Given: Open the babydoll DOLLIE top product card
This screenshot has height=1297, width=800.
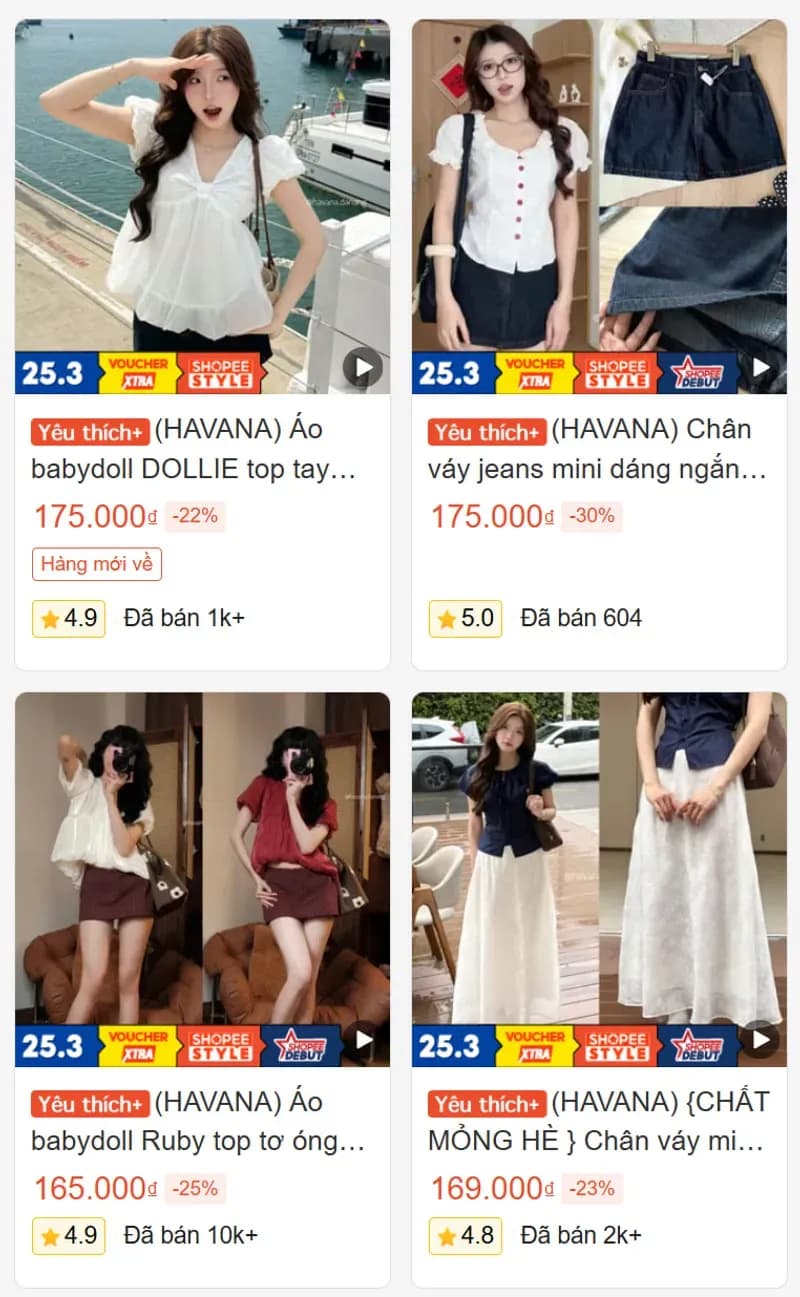Looking at the screenshot, I should pos(200,450).
